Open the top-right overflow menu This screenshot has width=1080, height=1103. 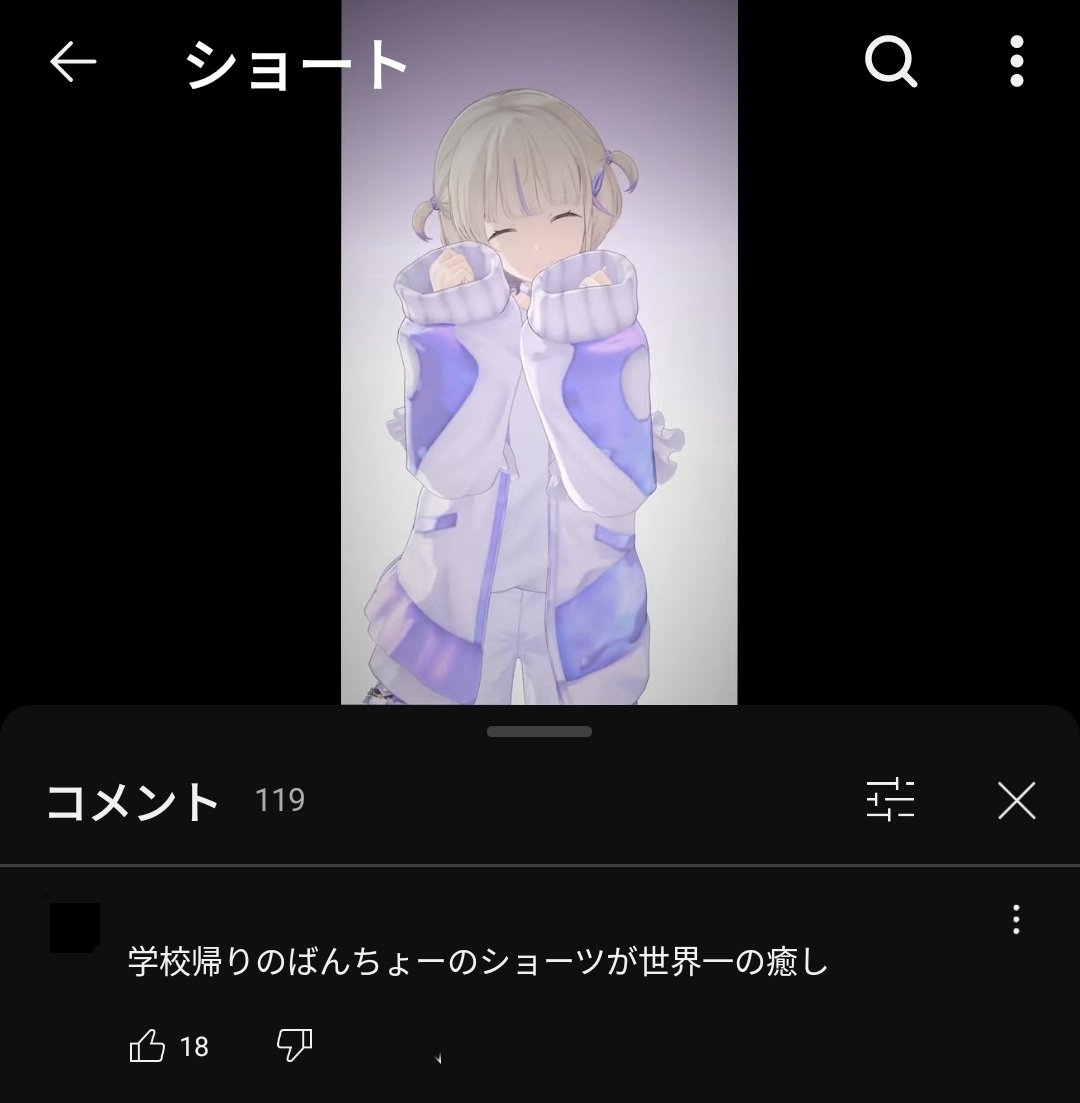point(1016,62)
